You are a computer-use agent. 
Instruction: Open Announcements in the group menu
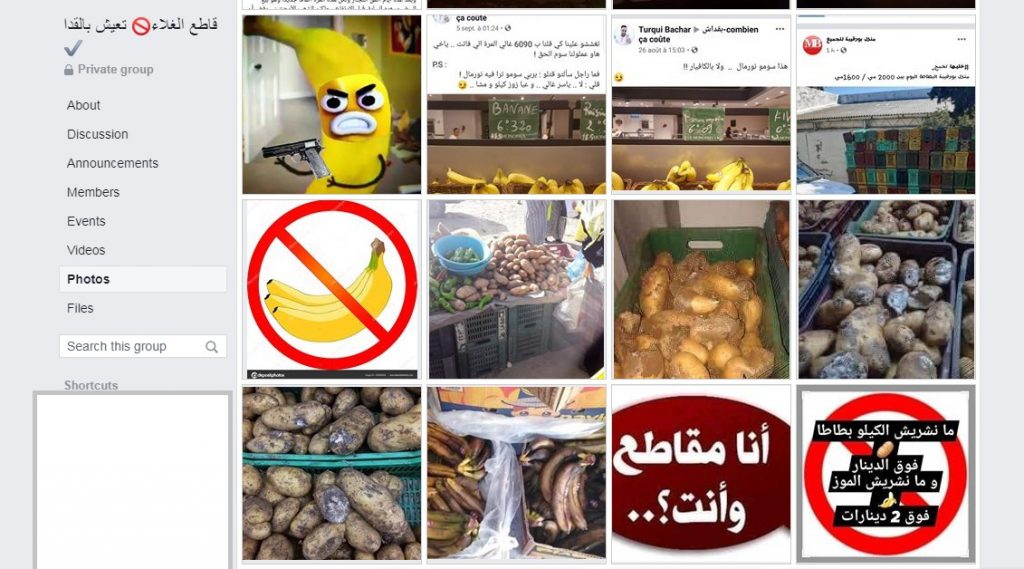coord(112,163)
